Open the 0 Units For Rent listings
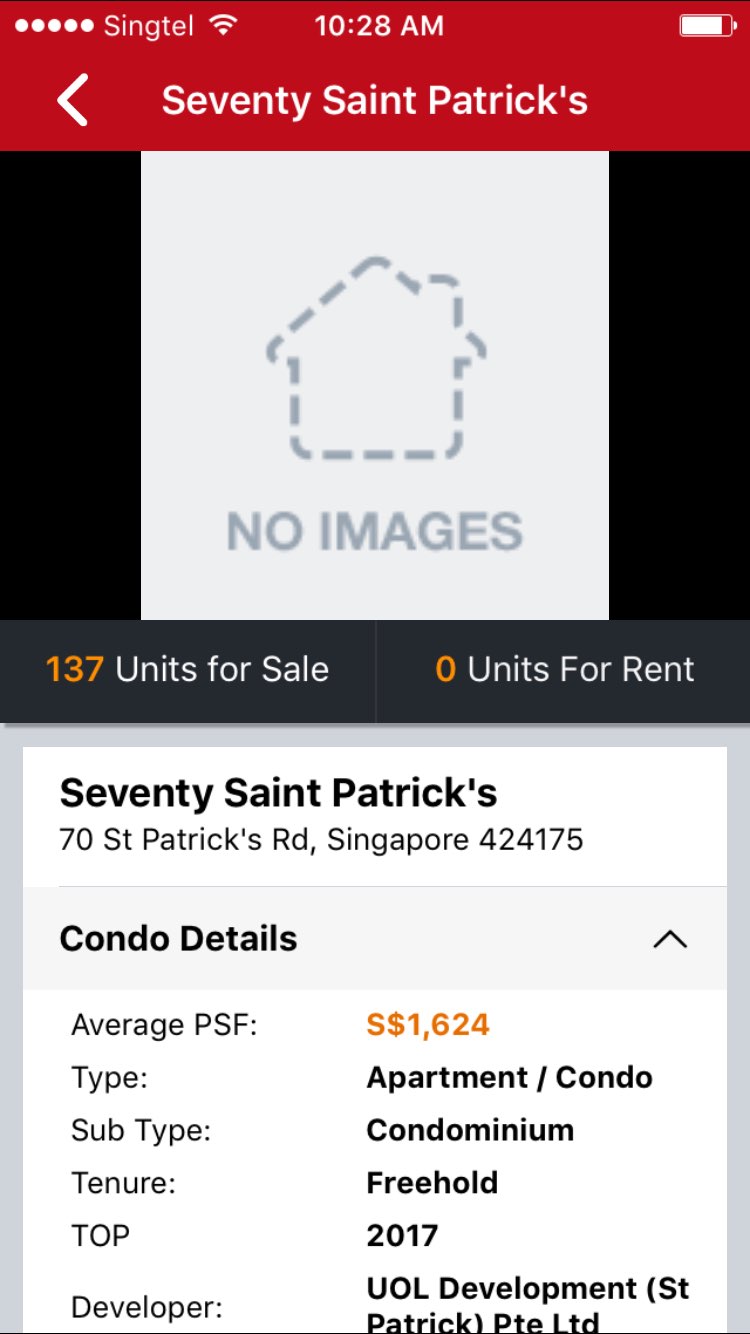Image resolution: width=750 pixels, height=1334 pixels. click(x=564, y=669)
